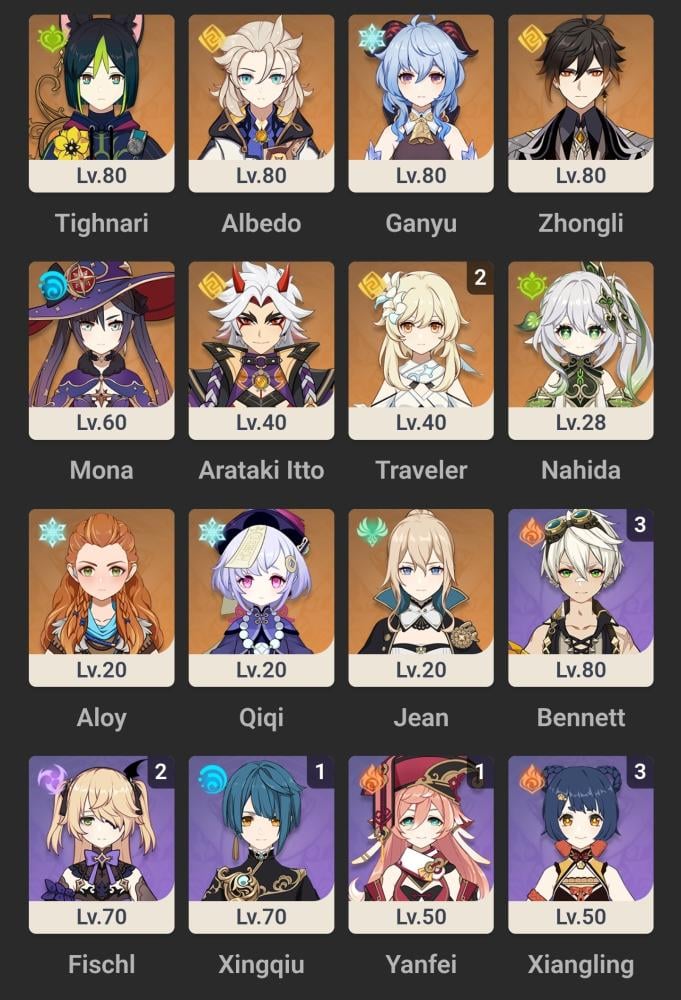Viewport: 681px width, 1000px height.
Task: Open Tighnari's character card
Action: [101, 103]
